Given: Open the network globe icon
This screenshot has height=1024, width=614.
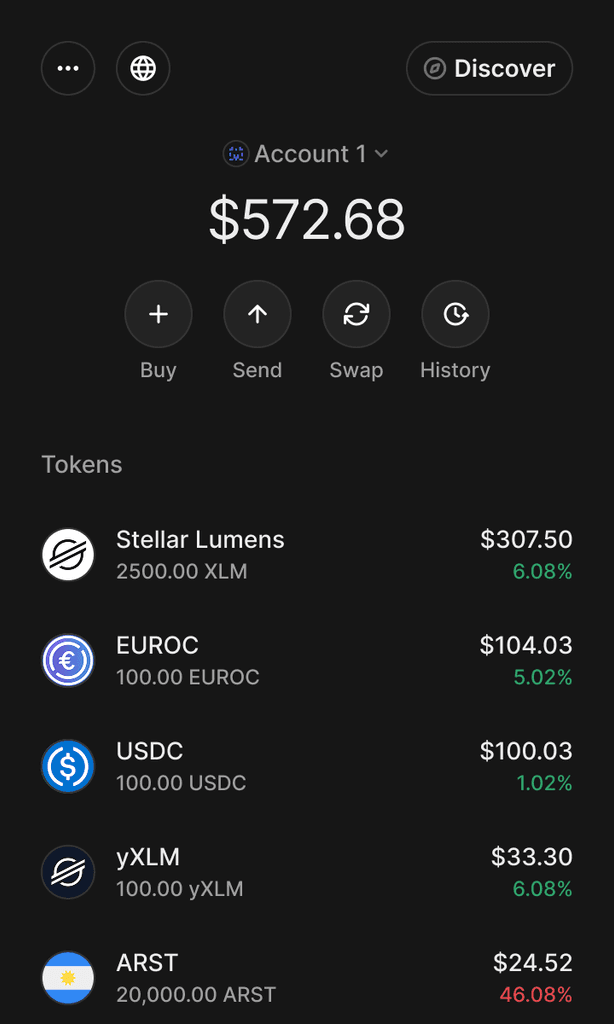Looking at the screenshot, I should point(143,68).
